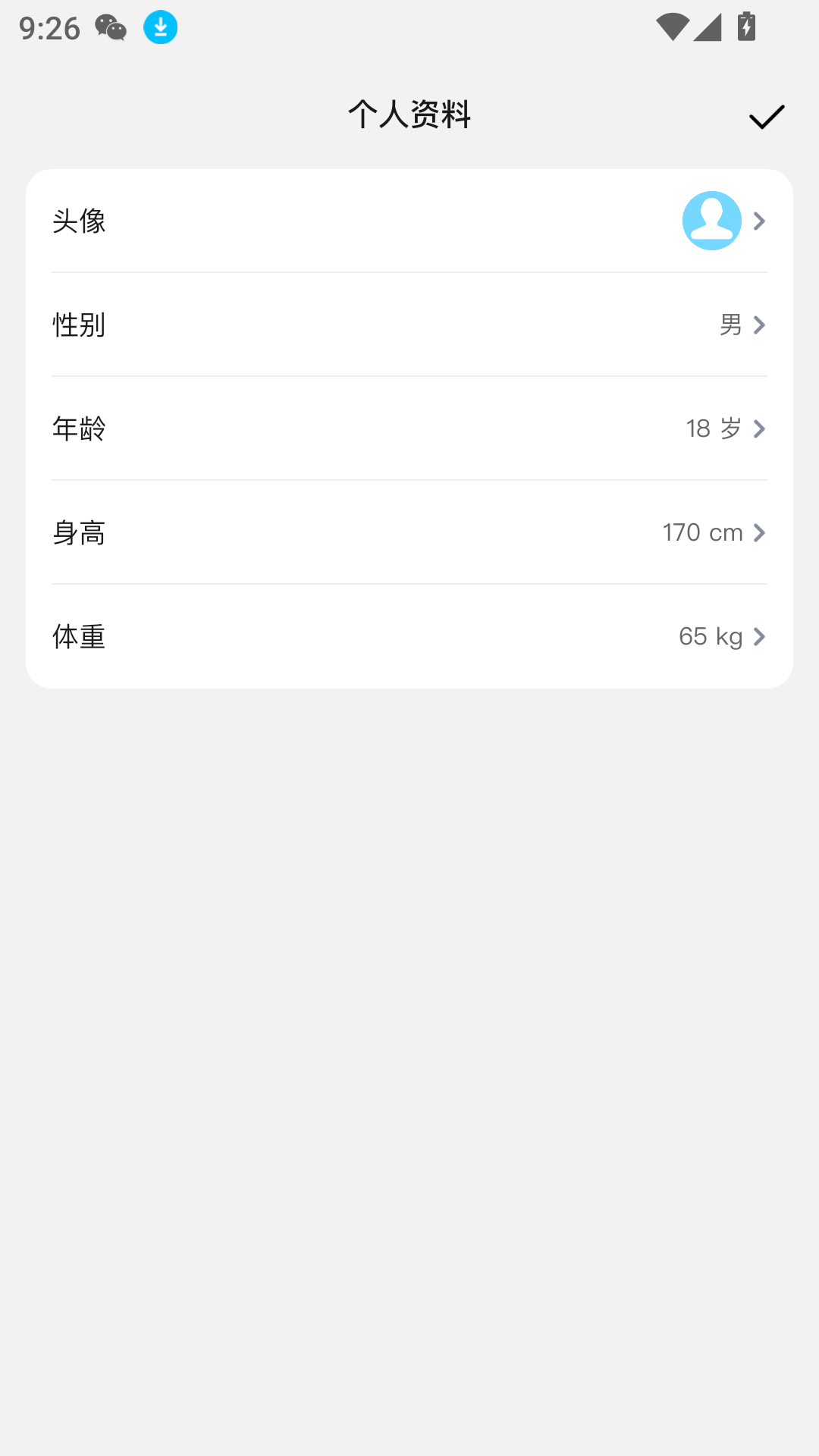Edit the 年龄 age value
Viewport: 819px width, 1456px height.
409,428
